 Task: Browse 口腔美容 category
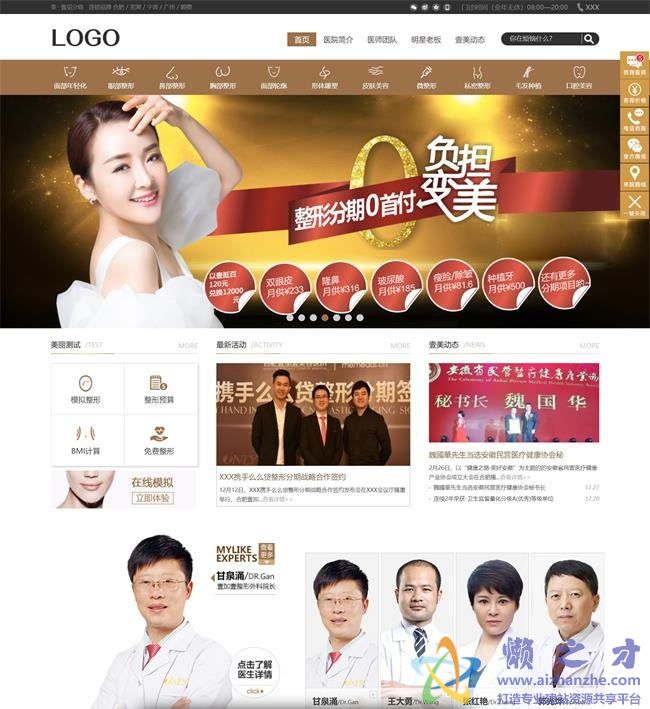578,77
